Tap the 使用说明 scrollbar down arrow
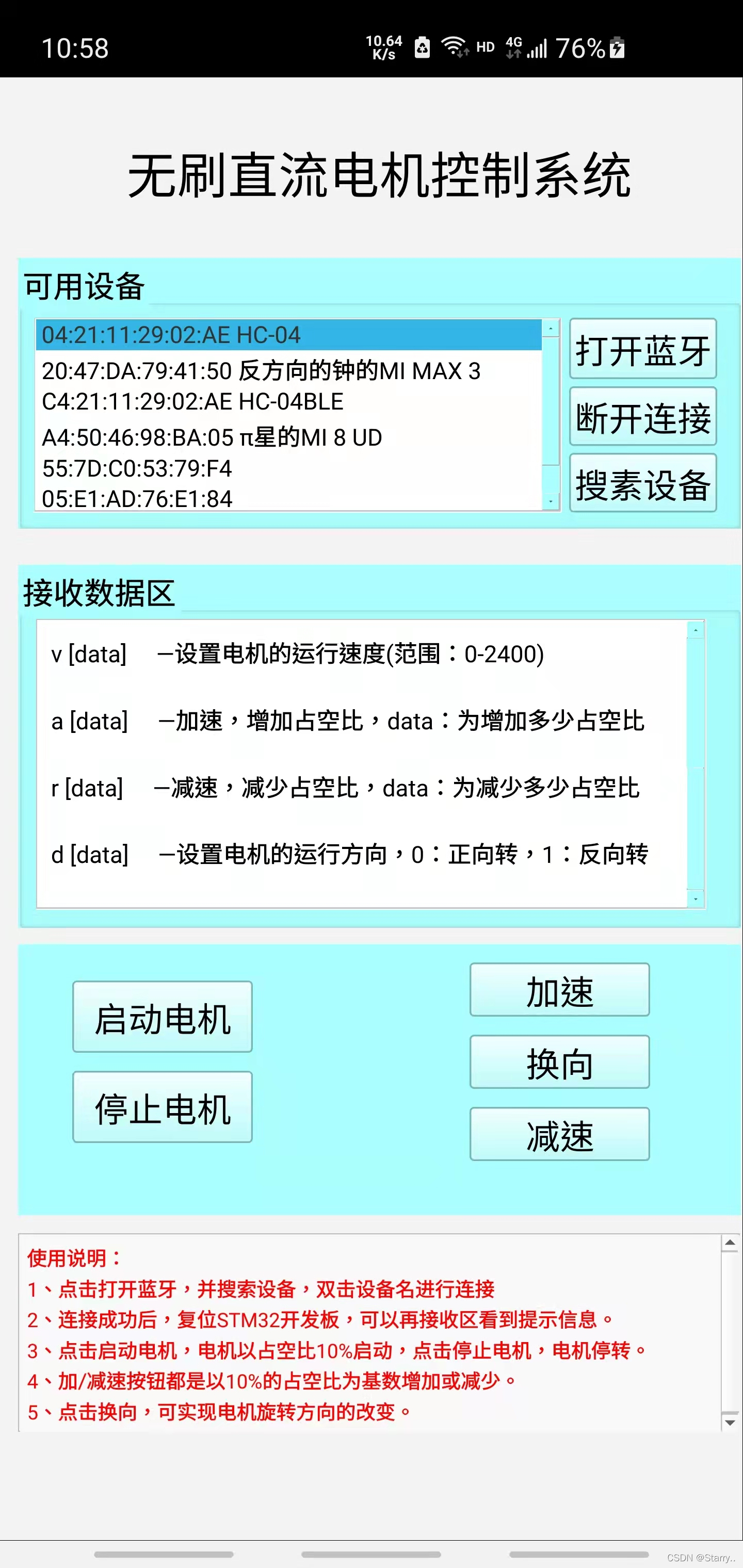The width and height of the screenshot is (743, 1568). 730,1423
